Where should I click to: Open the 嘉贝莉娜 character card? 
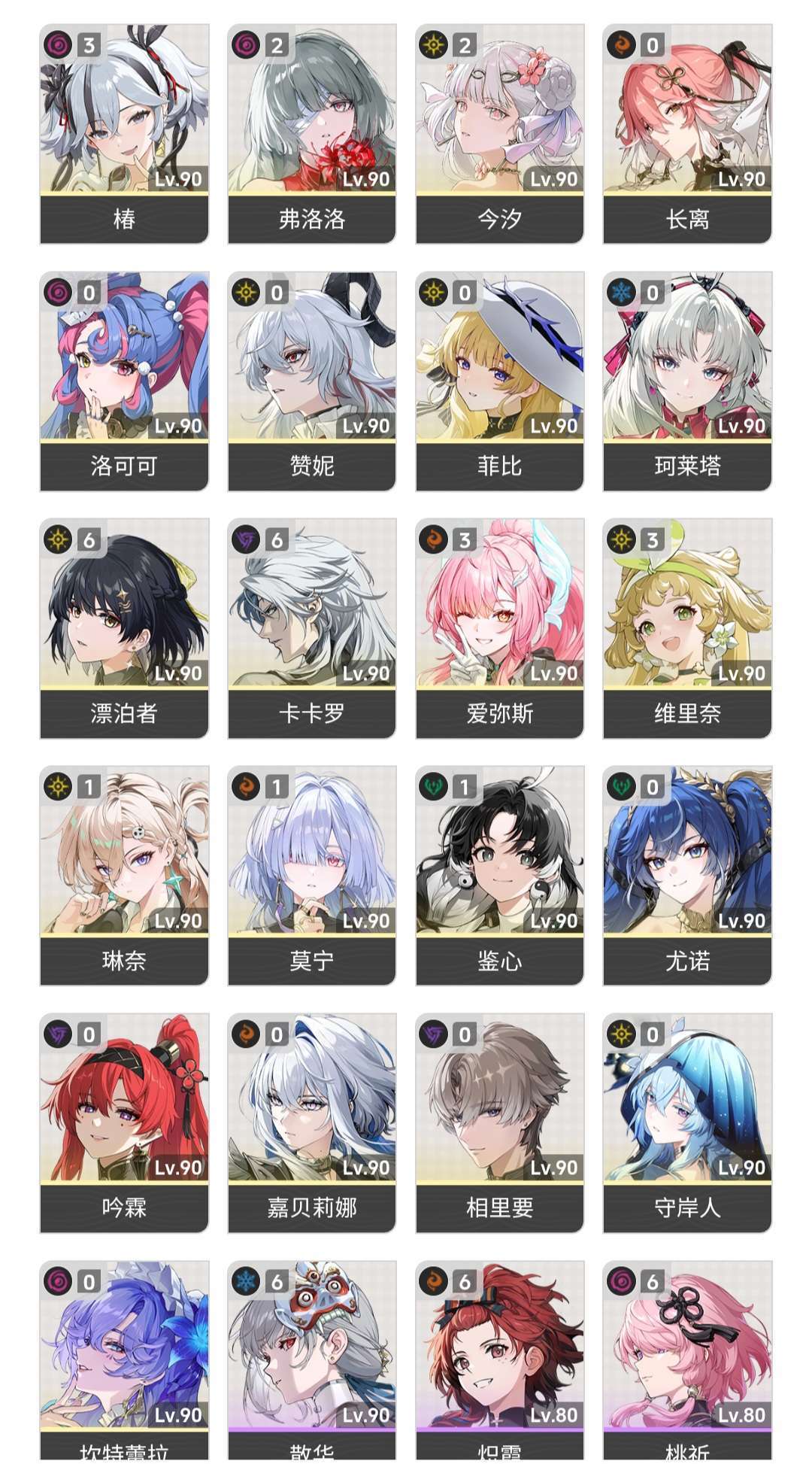pos(312,1122)
